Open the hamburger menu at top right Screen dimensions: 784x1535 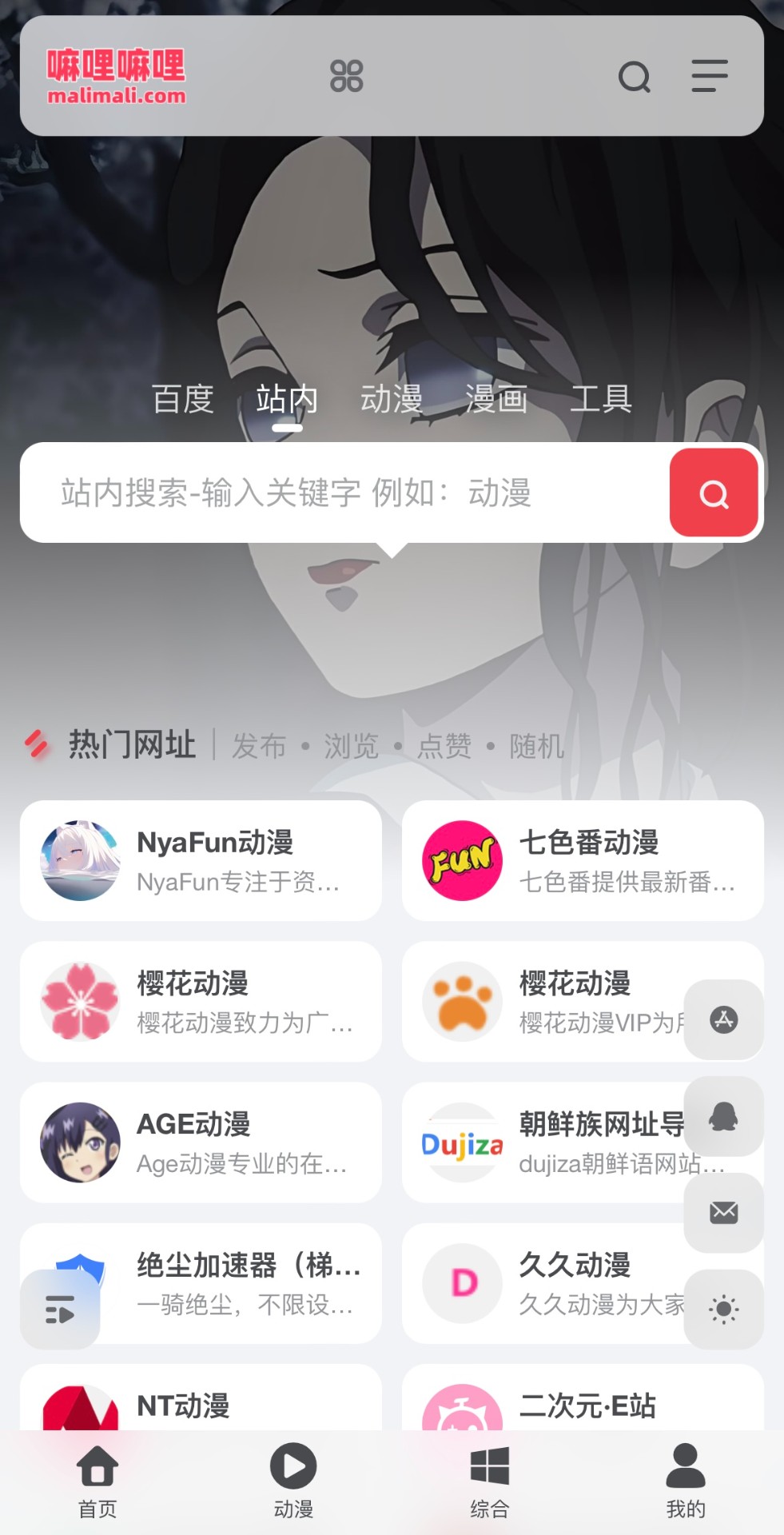pos(708,76)
